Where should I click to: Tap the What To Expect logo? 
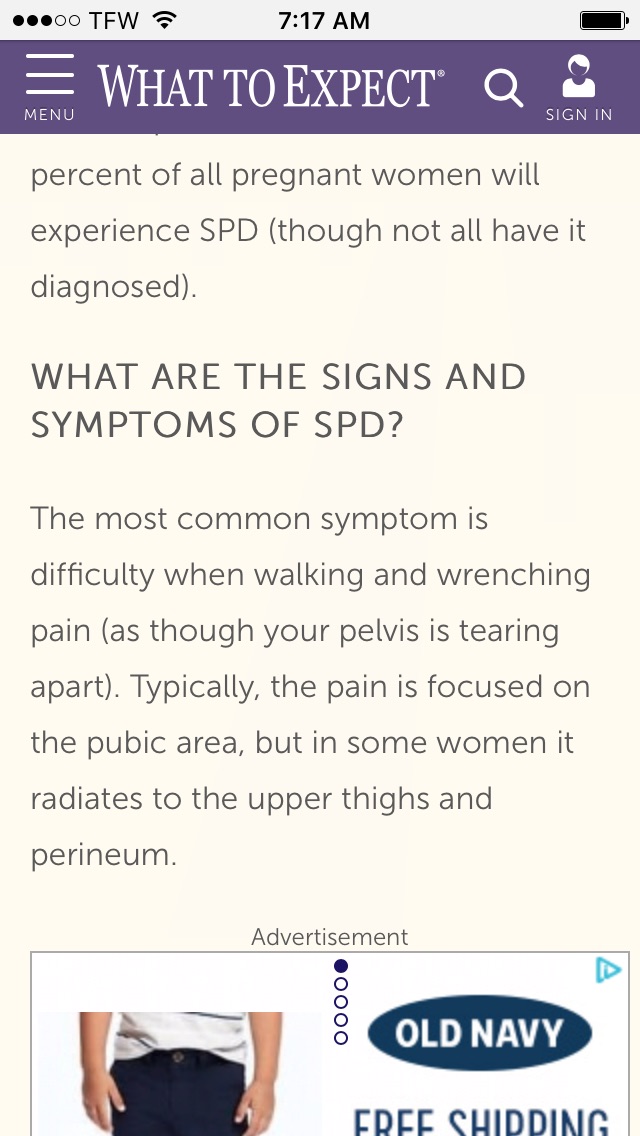[x=271, y=86]
